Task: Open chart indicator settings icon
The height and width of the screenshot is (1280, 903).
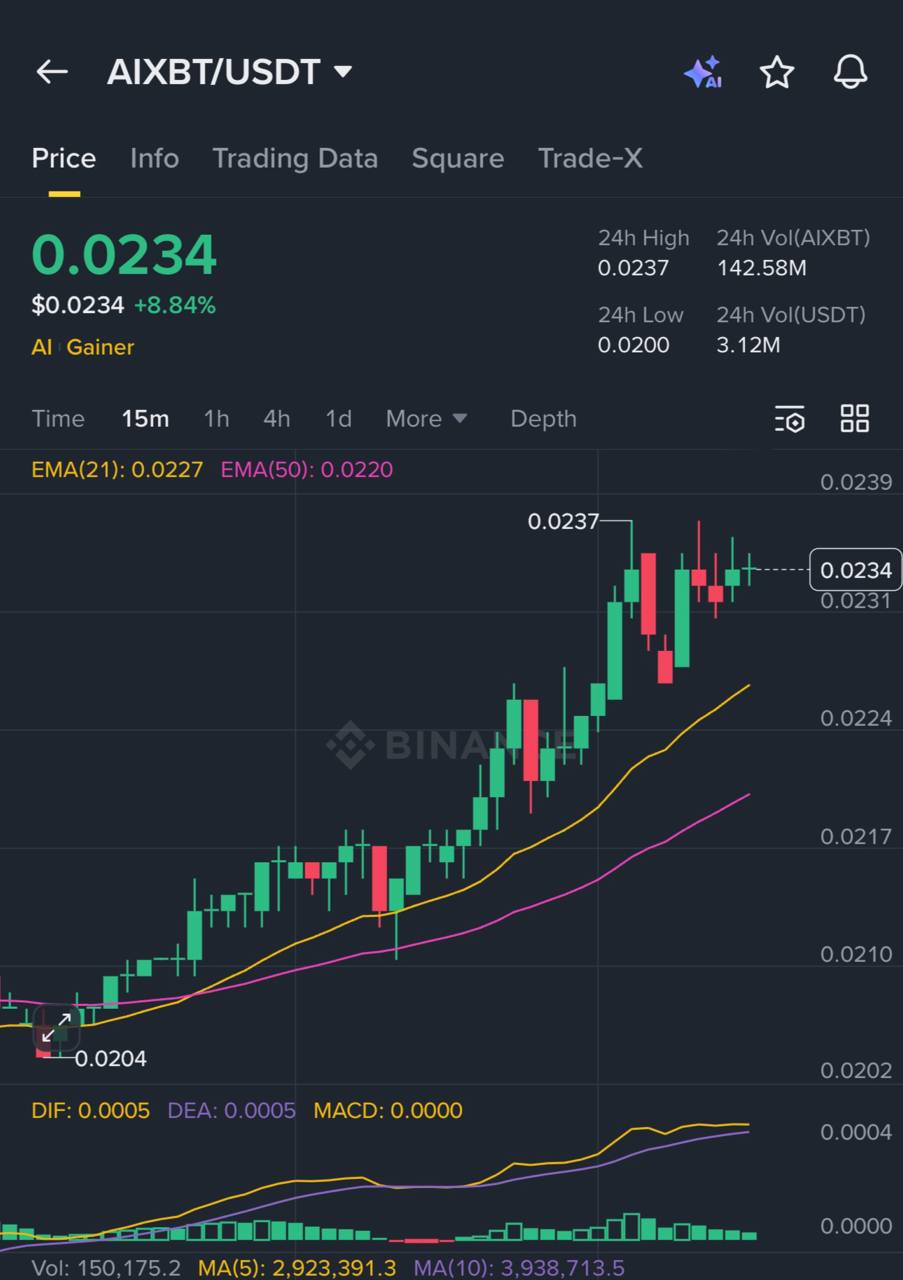Action: click(789, 419)
